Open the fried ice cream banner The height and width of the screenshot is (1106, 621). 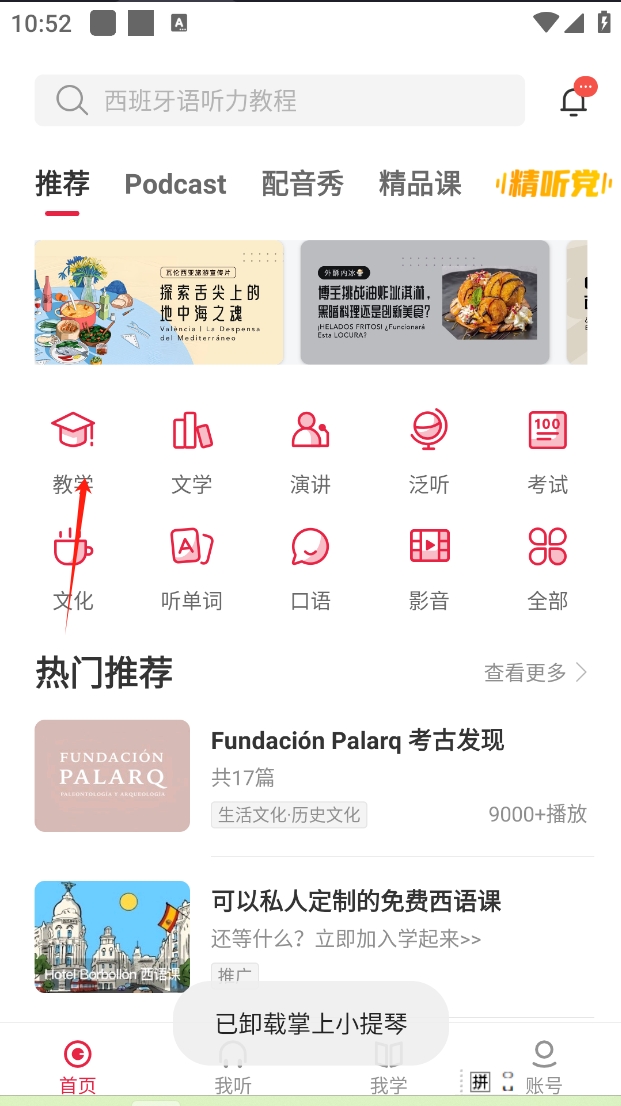click(425, 302)
